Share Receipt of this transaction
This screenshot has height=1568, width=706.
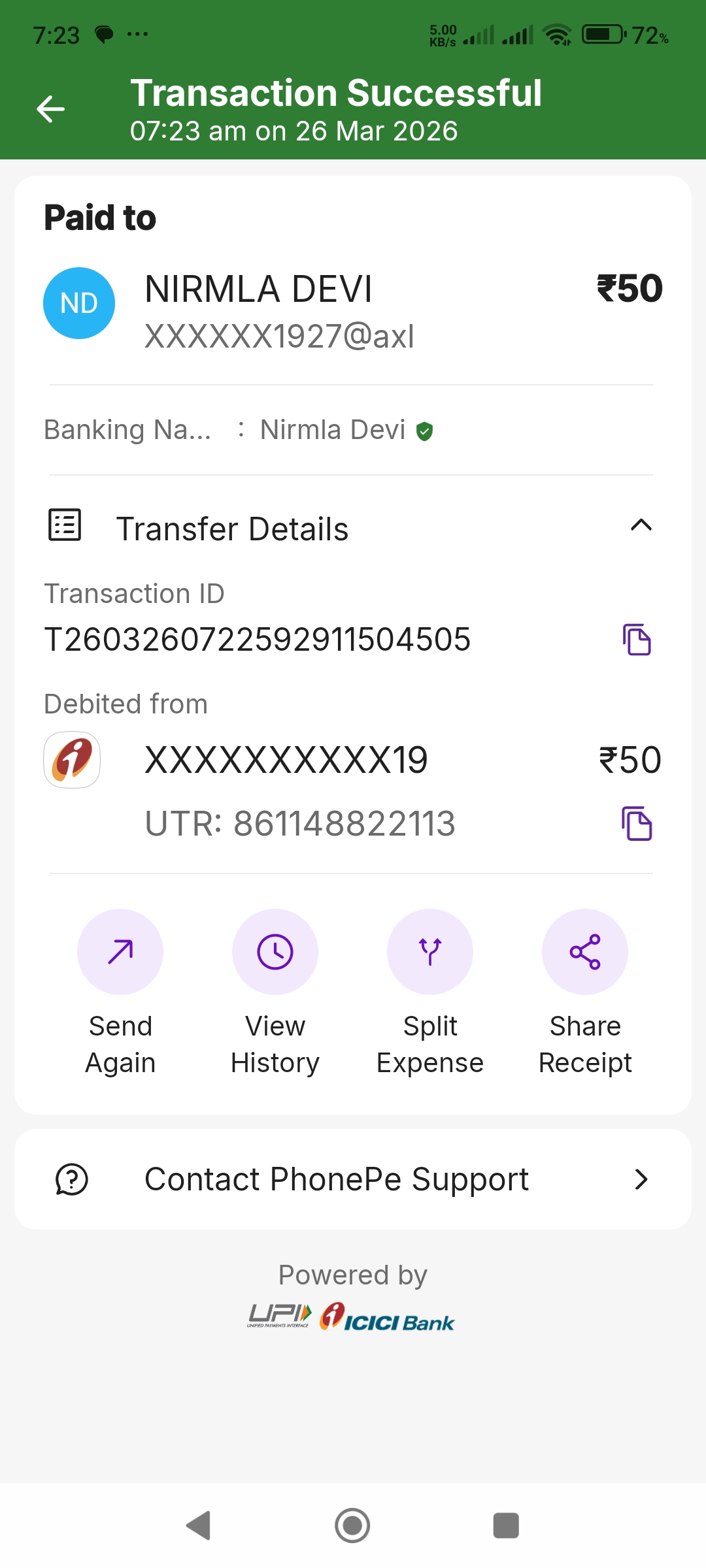[x=585, y=952]
